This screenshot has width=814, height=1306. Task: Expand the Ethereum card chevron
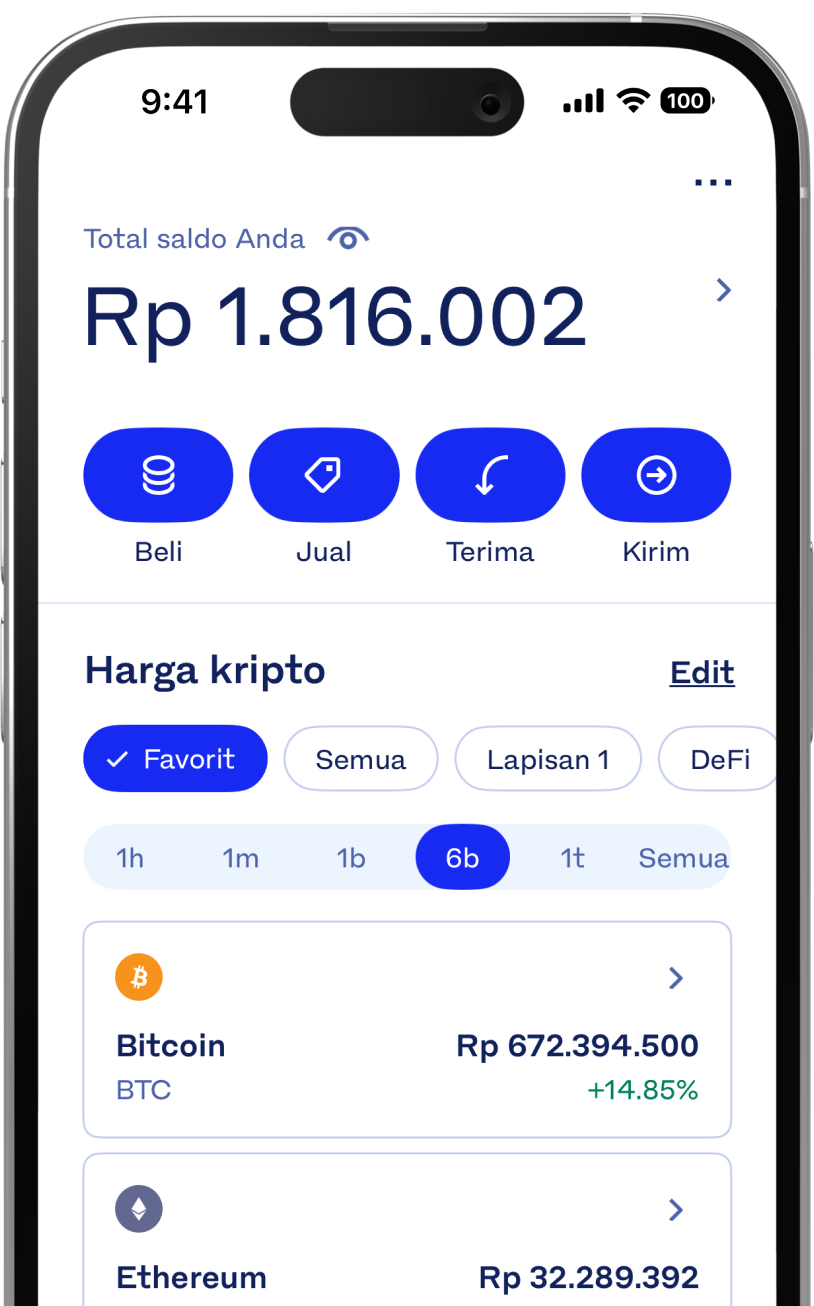coord(675,1210)
